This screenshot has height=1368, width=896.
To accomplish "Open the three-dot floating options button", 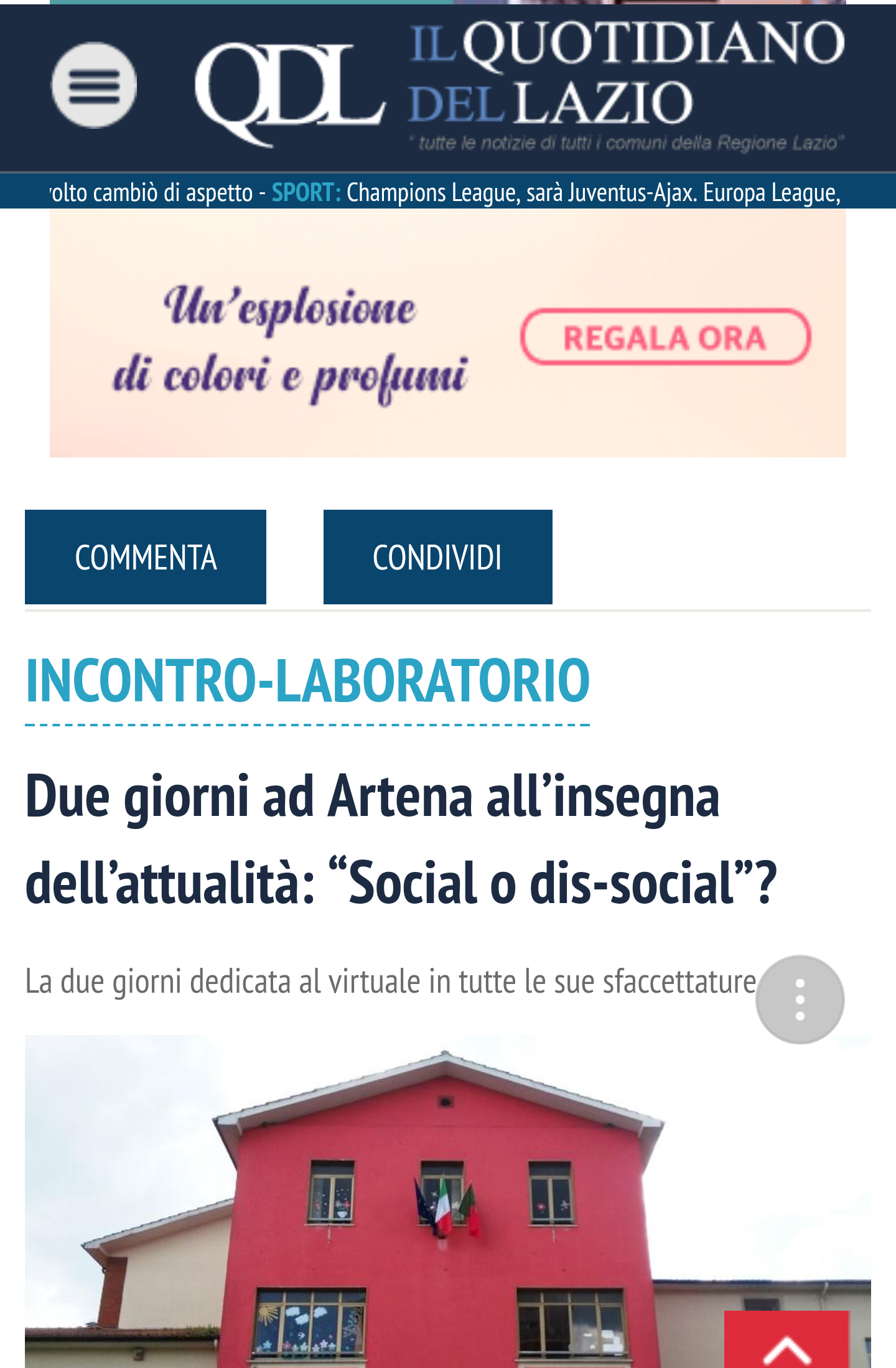I will (x=800, y=1000).
